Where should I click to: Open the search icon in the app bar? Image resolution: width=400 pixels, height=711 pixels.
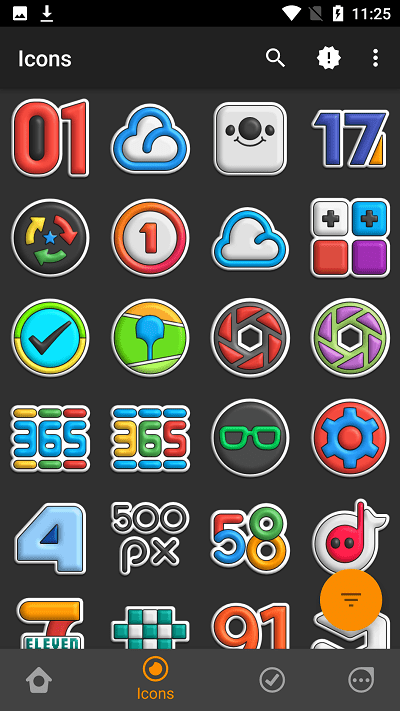point(275,58)
